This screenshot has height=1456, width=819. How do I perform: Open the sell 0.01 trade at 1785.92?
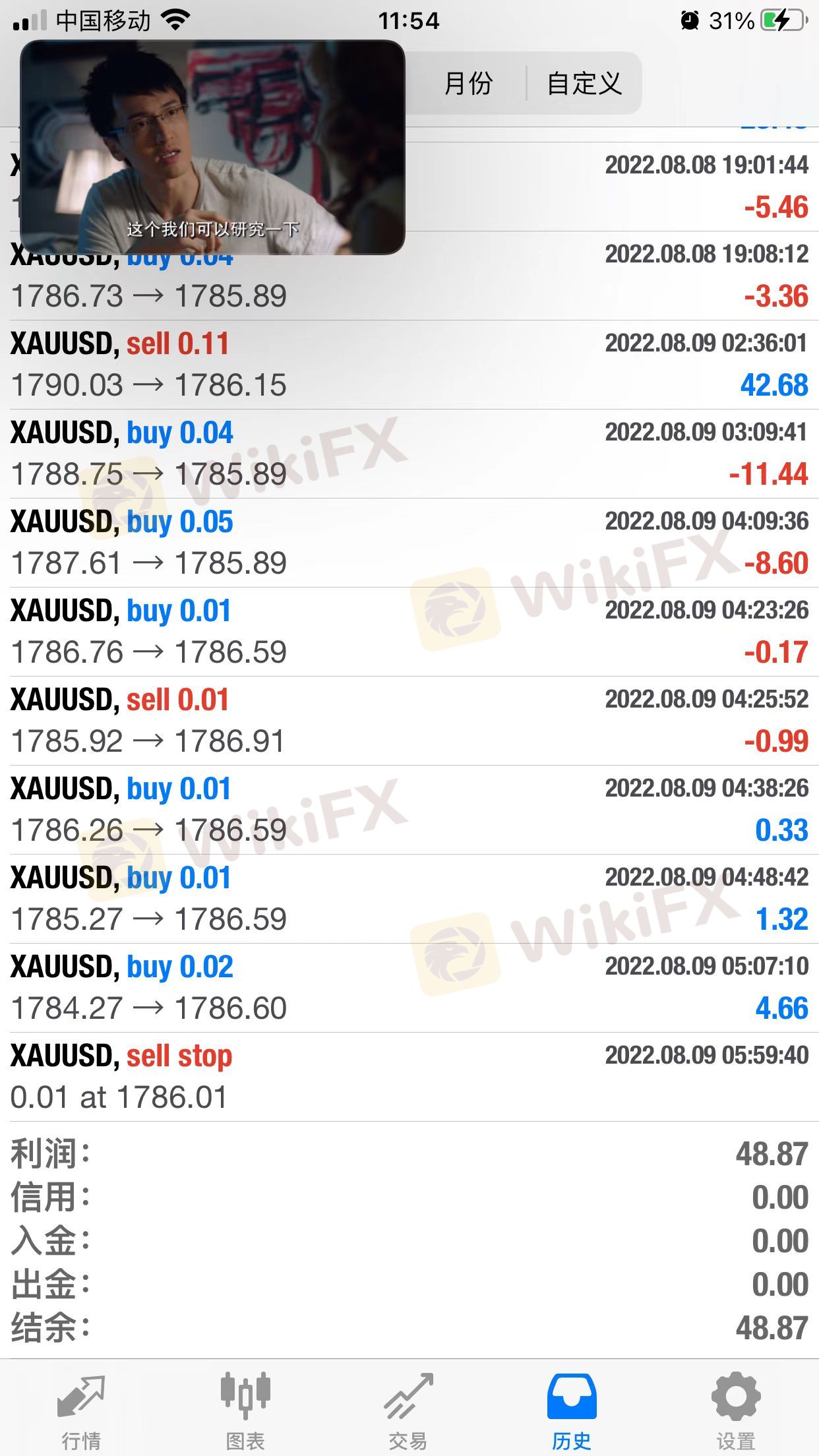point(409,721)
